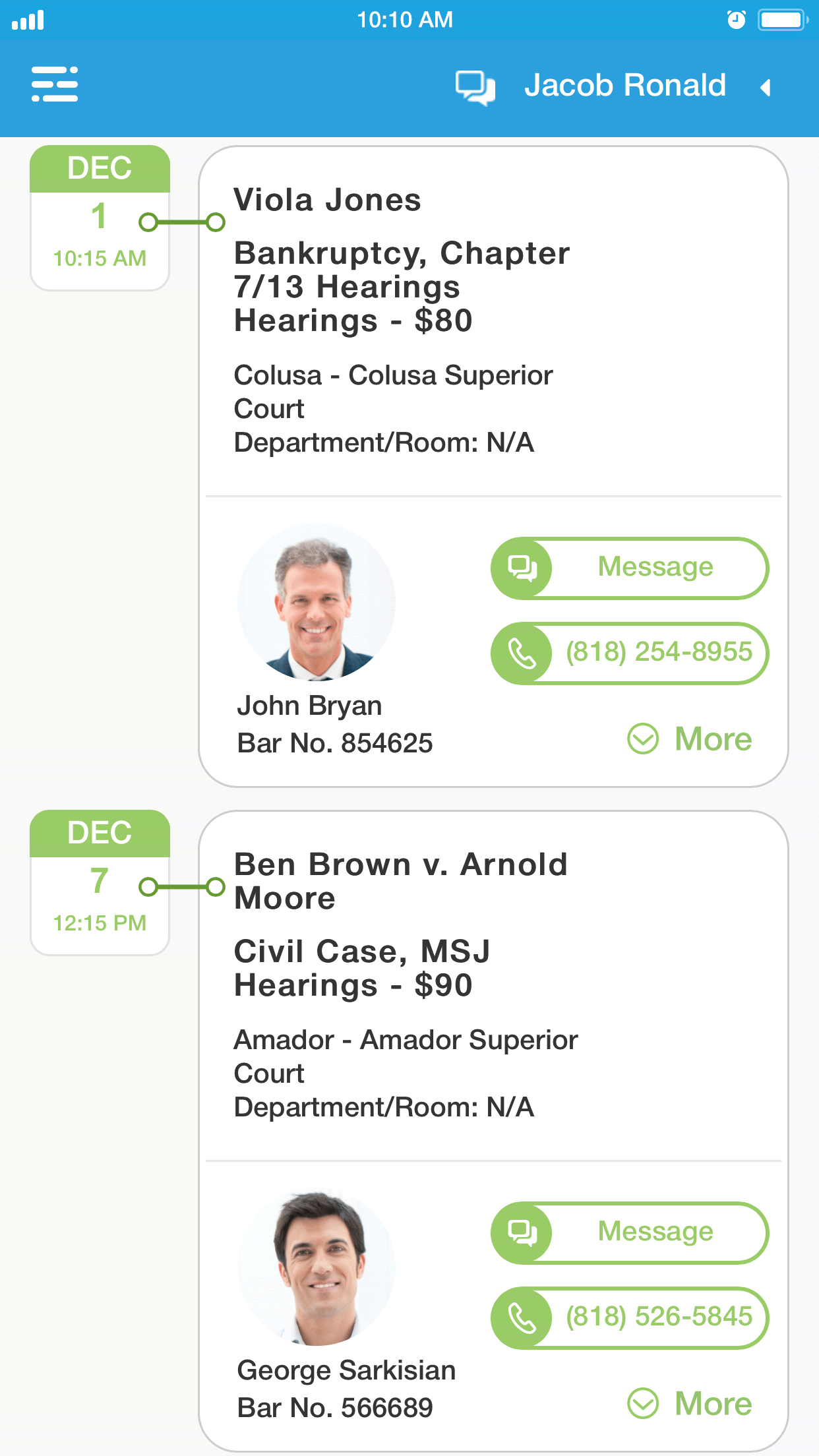819x1456 pixels.
Task: Call (818) 526-5845
Action: [x=630, y=1318]
